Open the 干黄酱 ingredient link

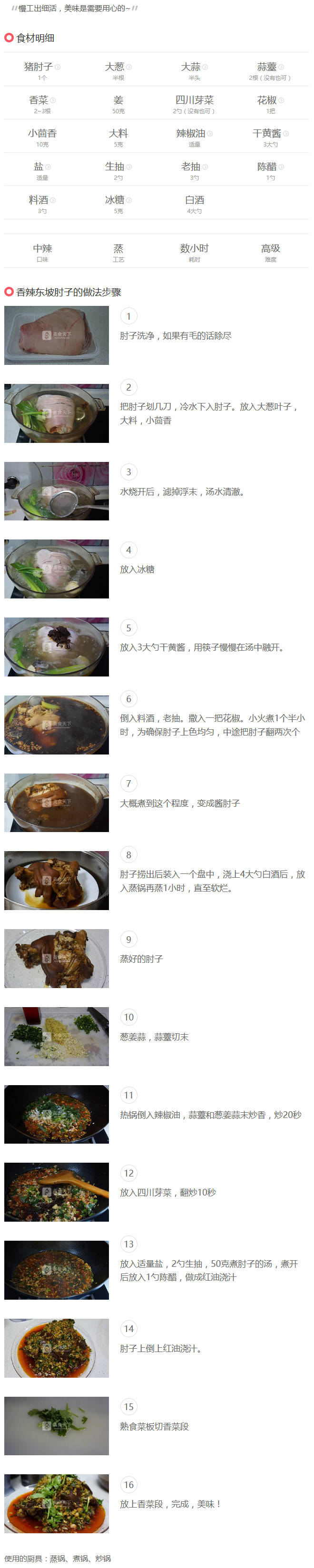266,134
